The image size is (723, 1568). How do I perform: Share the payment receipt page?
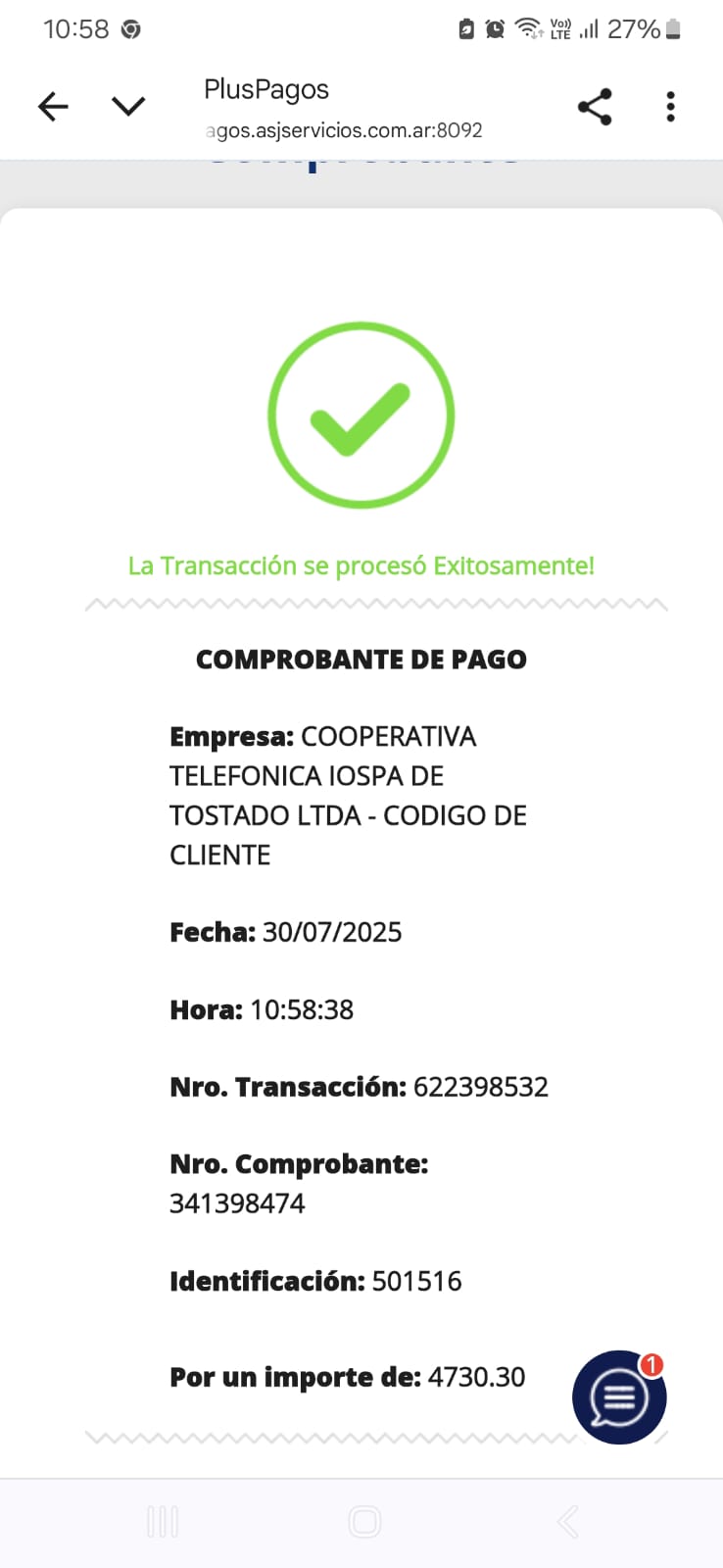[595, 107]
